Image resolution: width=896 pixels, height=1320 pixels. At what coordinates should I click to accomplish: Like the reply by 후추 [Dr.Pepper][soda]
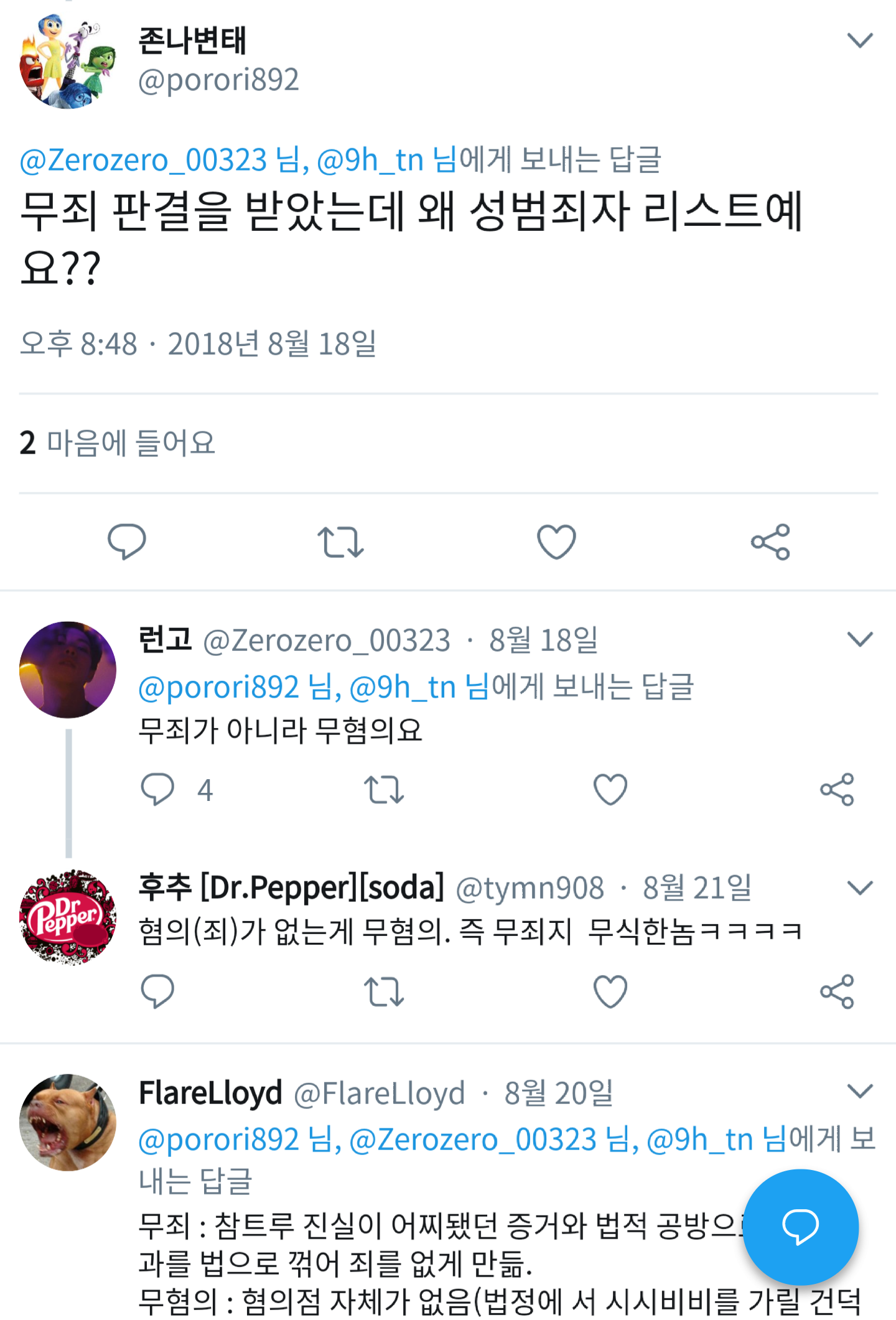tap(610, 991)
